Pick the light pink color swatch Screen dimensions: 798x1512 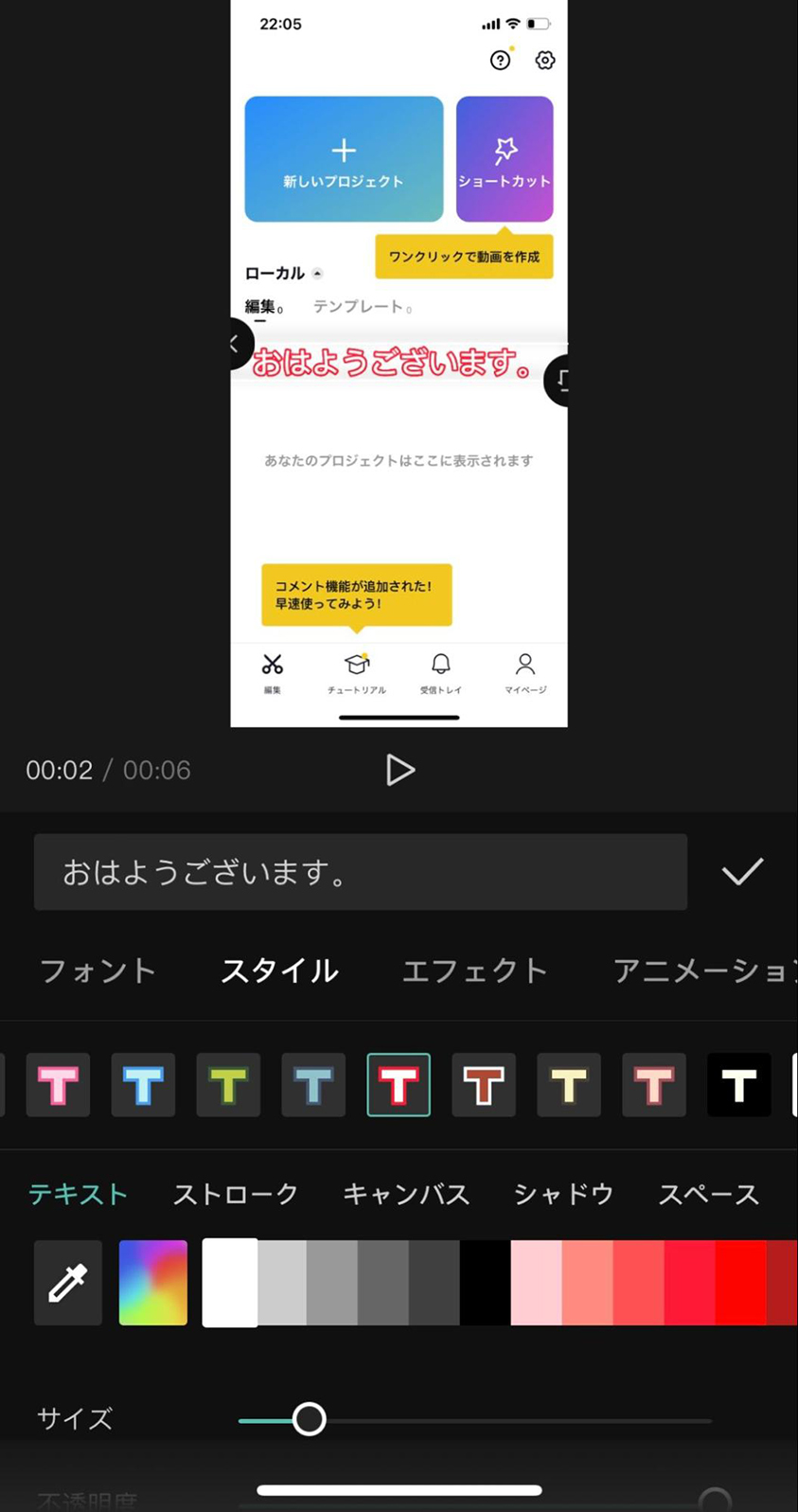[536, 1283]
